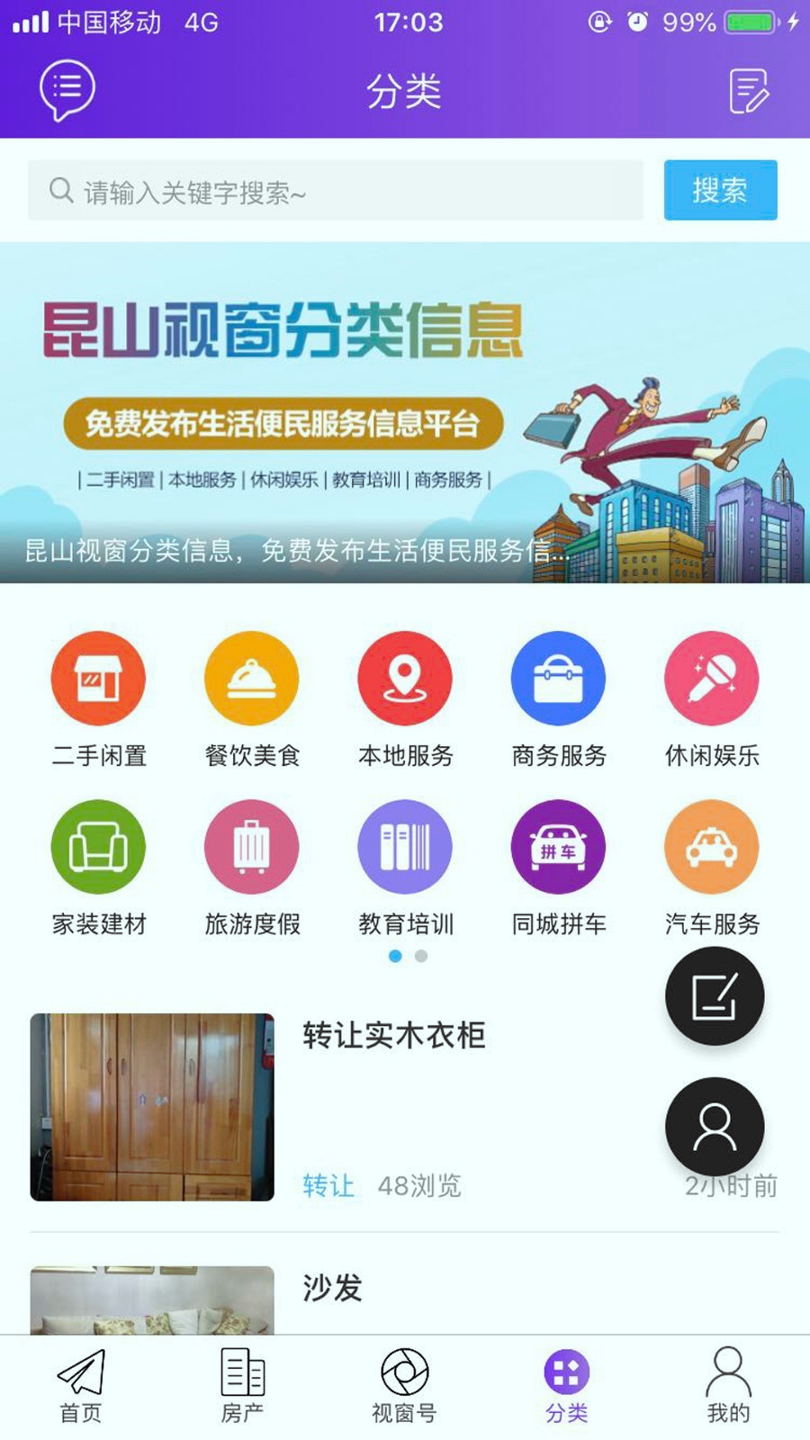Select the 同城拼车 carpool icon

(x=557, y=845)
